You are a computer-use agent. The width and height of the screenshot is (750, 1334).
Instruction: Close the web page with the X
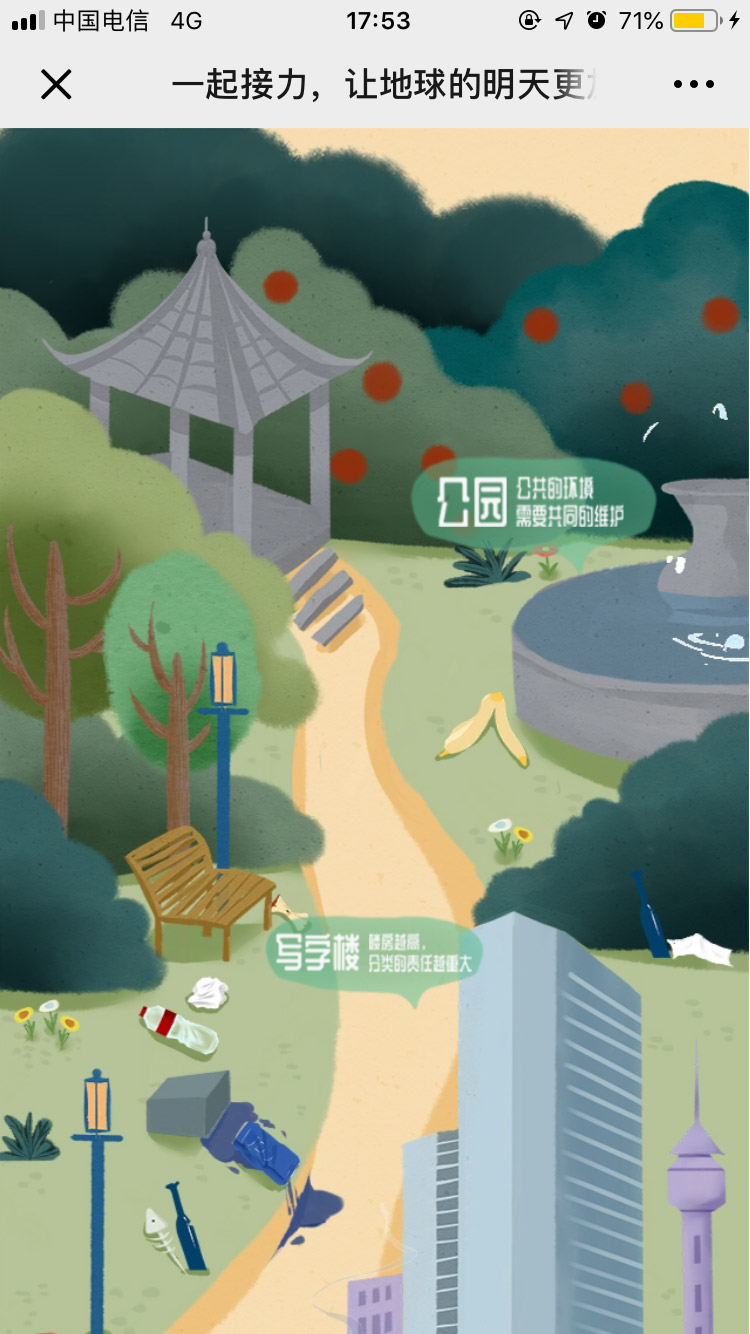[x=56, y=85]
